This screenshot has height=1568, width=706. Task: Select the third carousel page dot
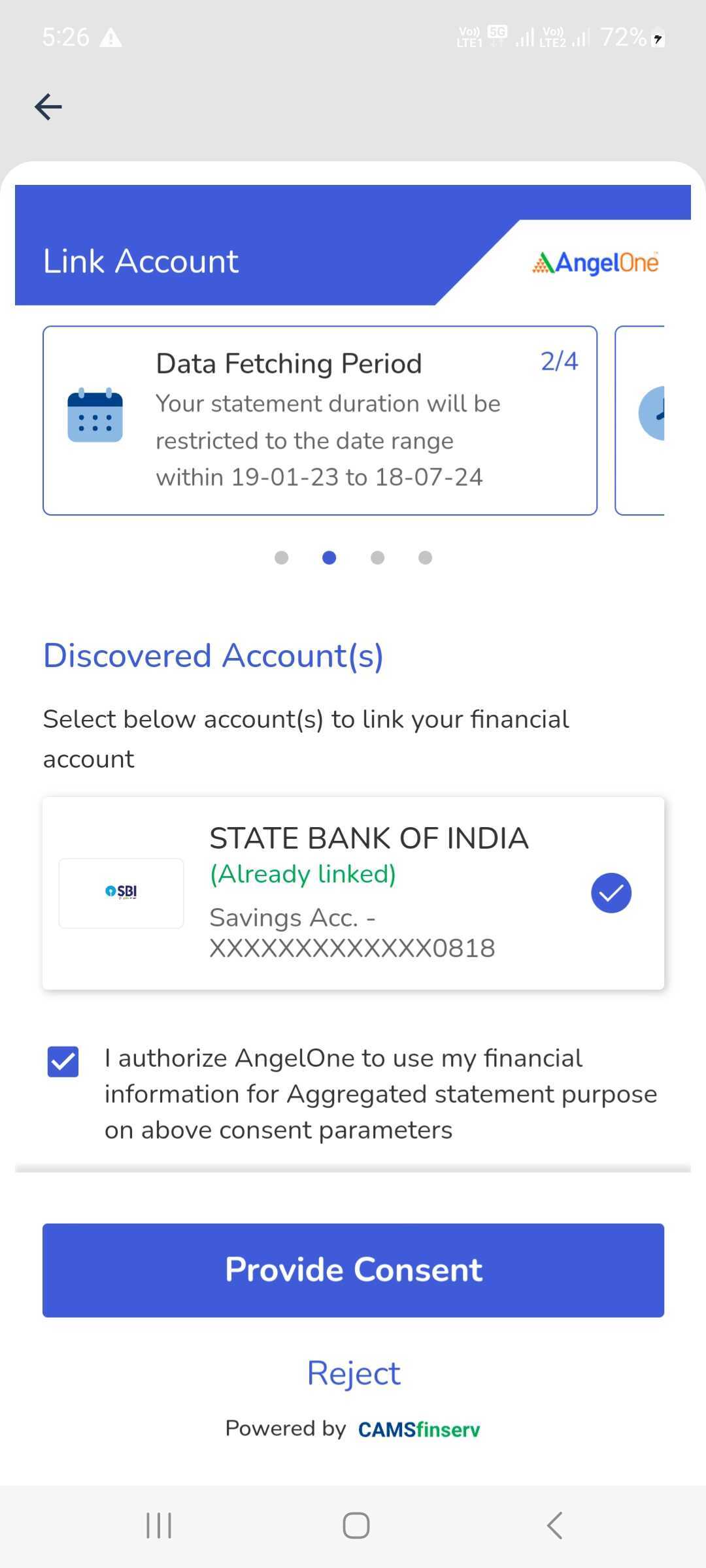pos(377,557)
